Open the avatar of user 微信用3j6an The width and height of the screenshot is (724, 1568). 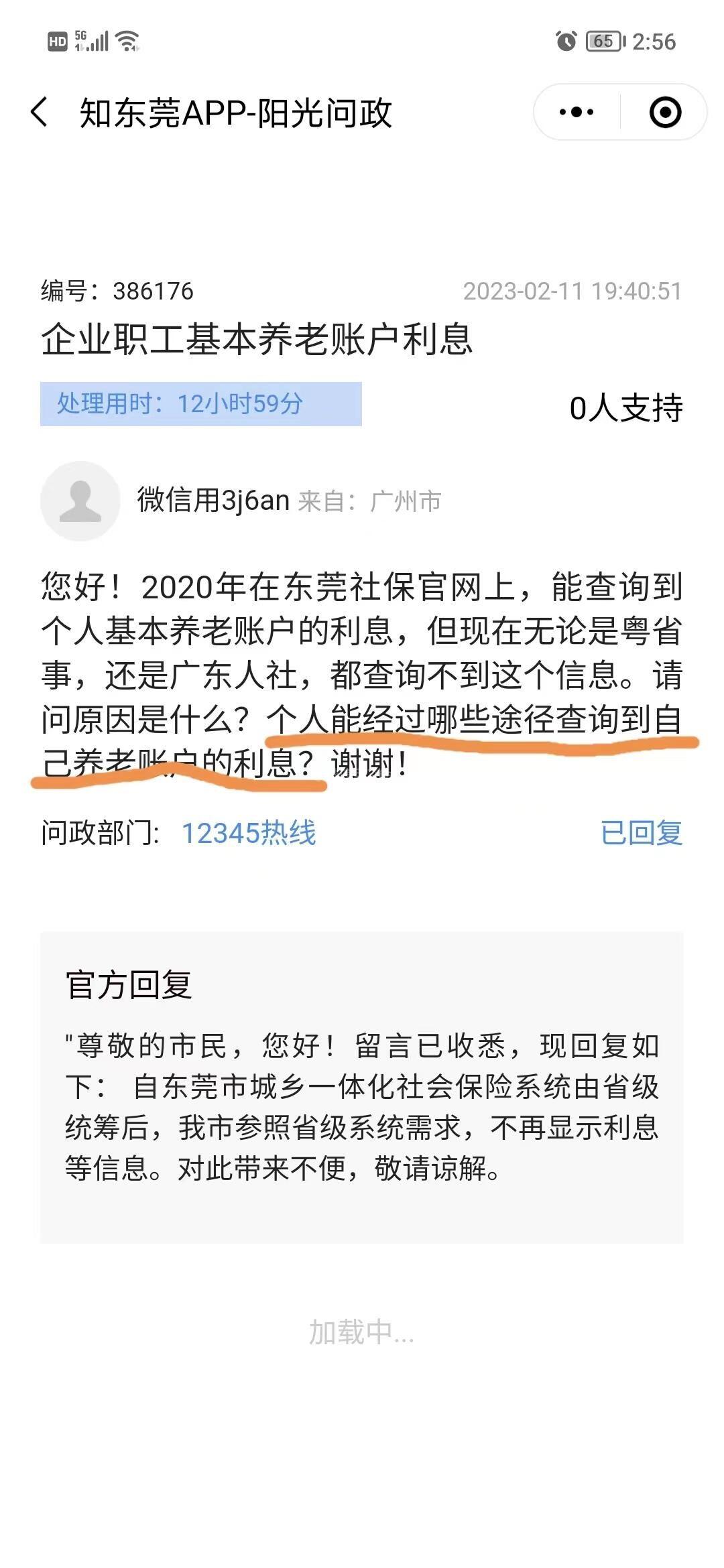(80, 501)
